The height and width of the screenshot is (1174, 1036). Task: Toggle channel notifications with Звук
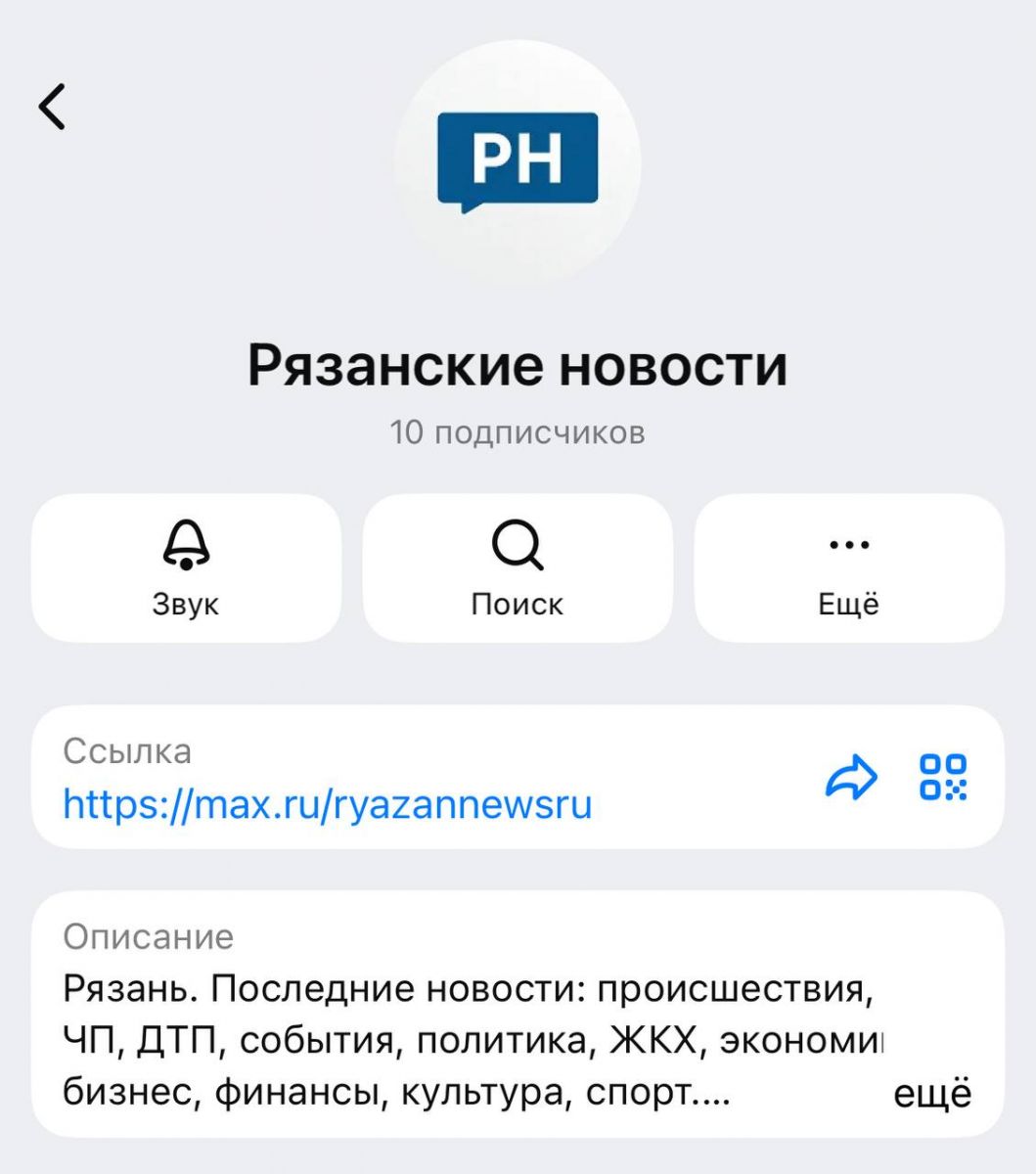pyautogui.click(x=186, y=567)
